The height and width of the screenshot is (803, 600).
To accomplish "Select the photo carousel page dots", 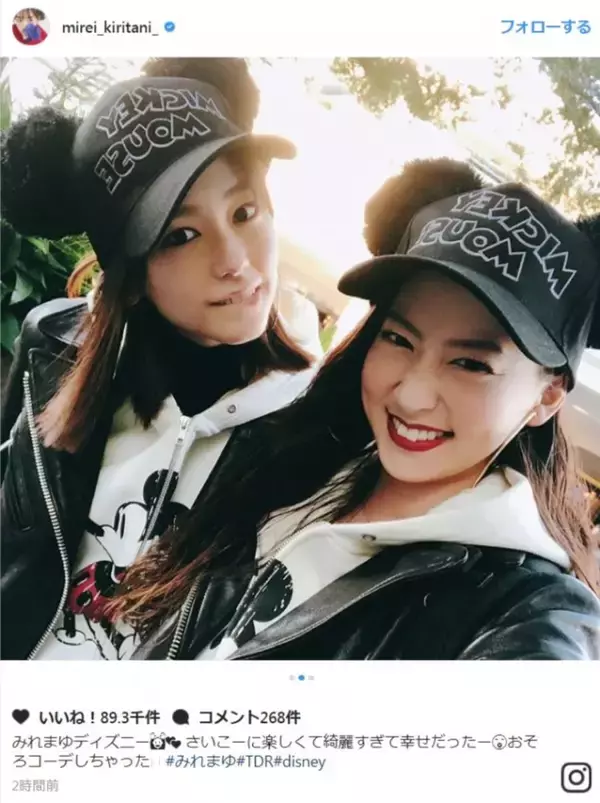I will pyautogui.click(x=300, y=677).
